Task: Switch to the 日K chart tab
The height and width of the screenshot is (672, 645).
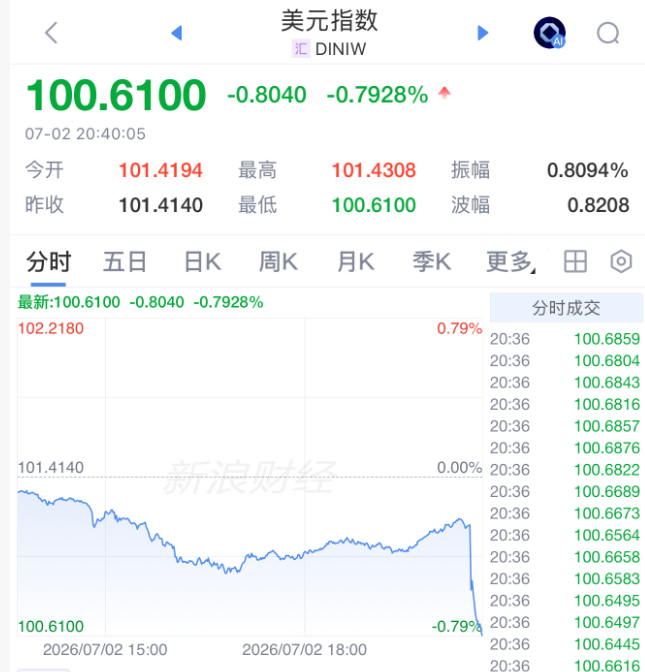Action: (202, 261)
